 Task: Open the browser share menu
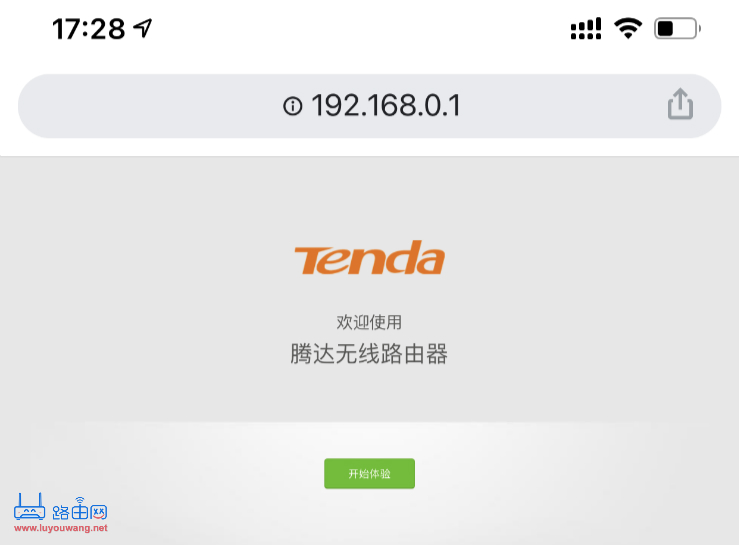[680, 104]
